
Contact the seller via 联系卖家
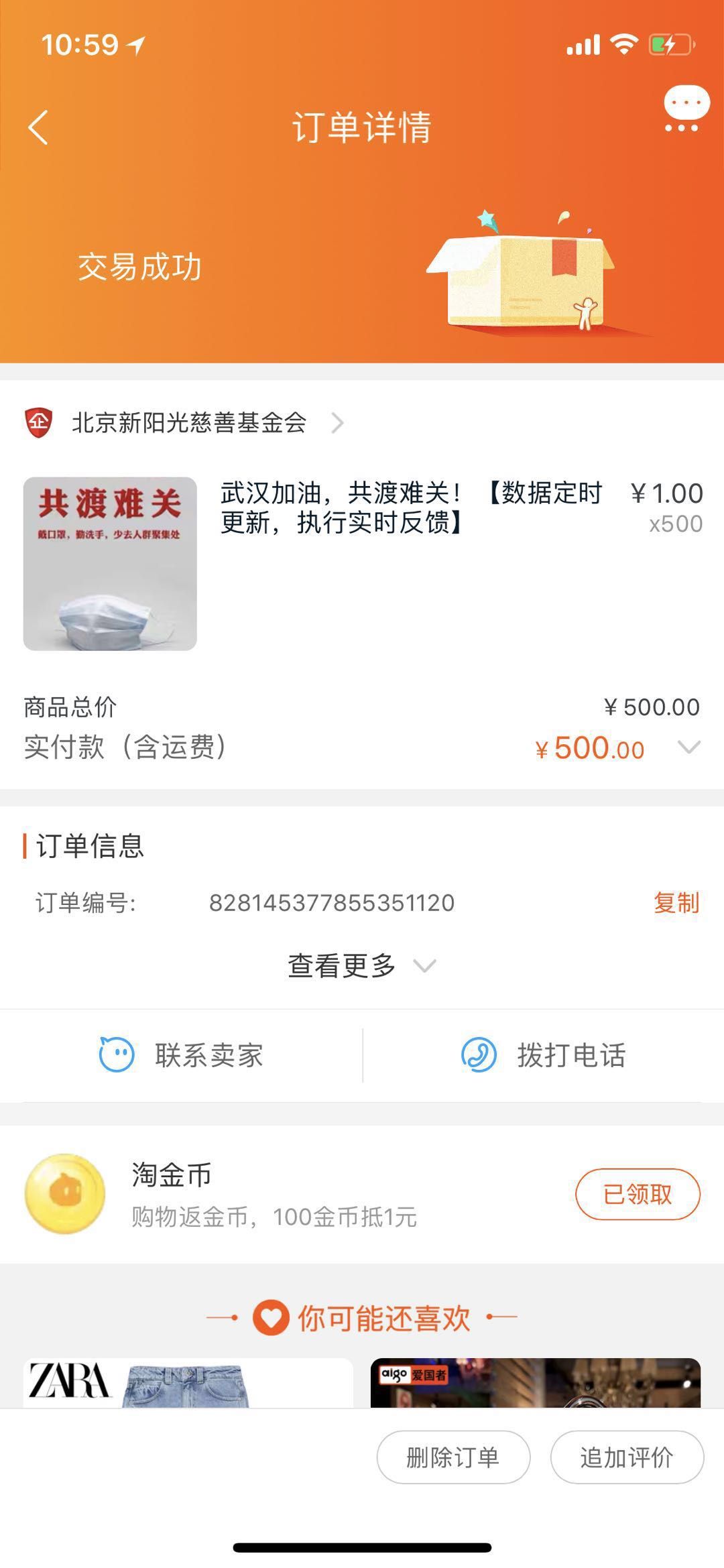[182, 1055]
